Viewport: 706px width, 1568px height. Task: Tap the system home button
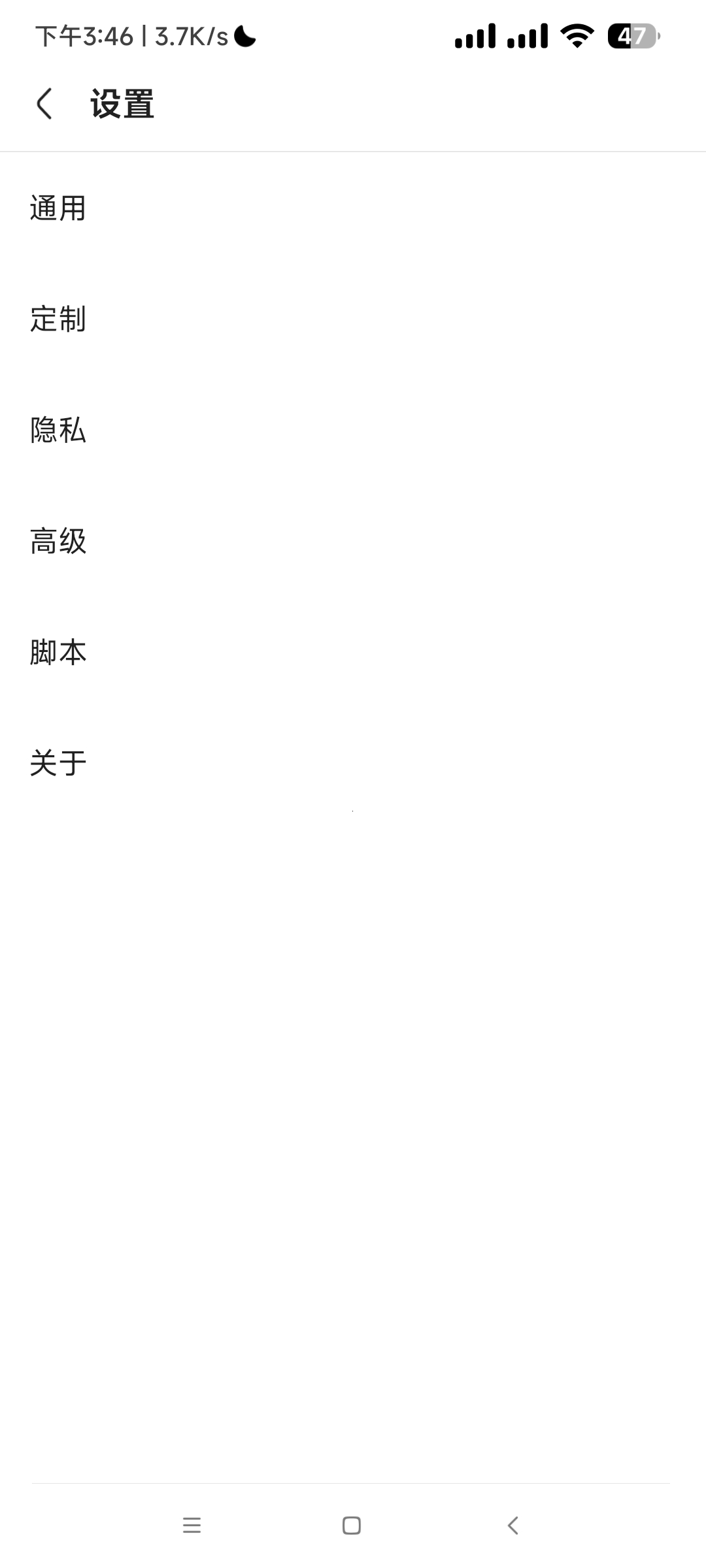[x=352, y=1526]
